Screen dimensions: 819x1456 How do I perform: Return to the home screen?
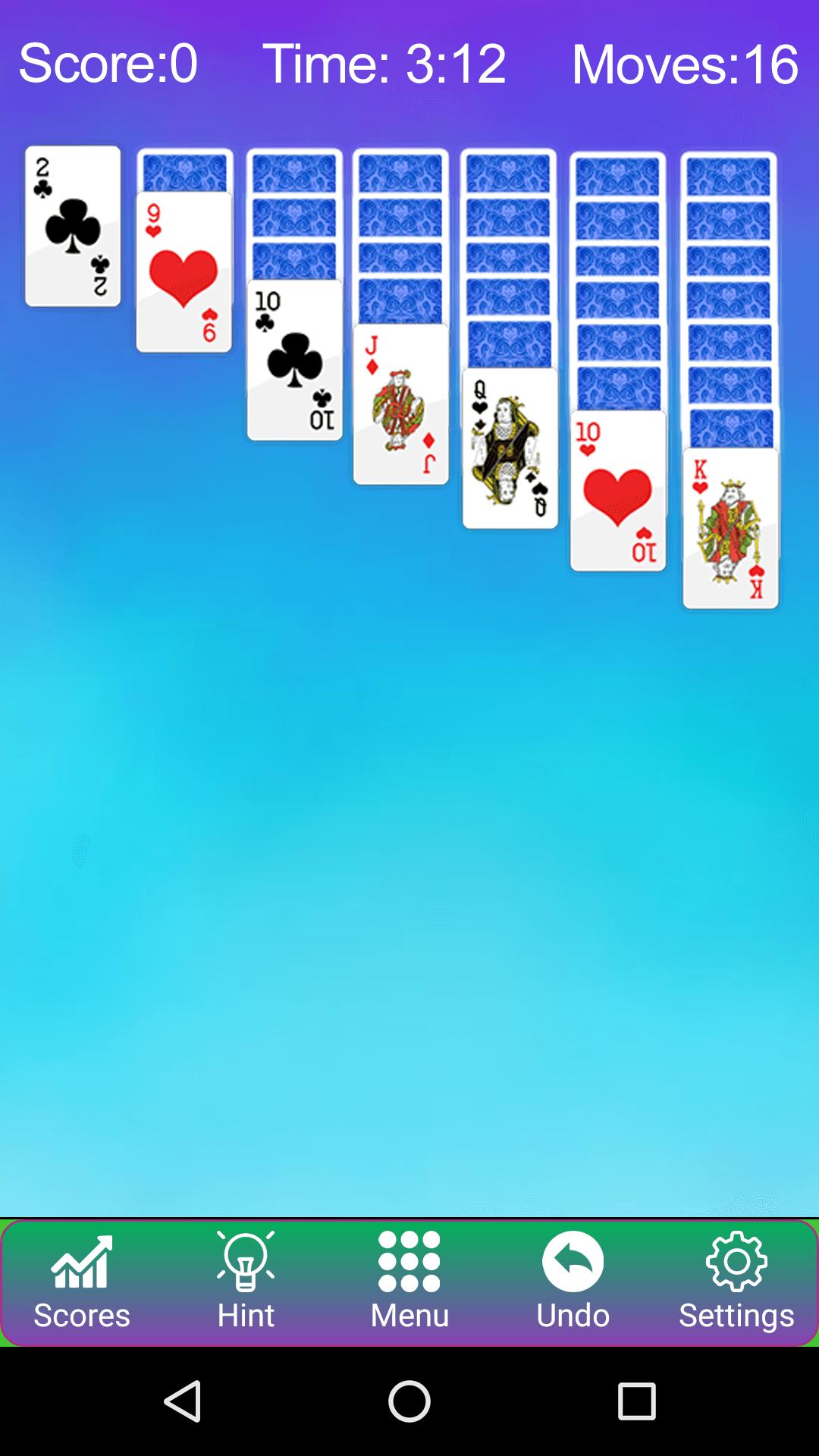click(x=409, y=1401)
